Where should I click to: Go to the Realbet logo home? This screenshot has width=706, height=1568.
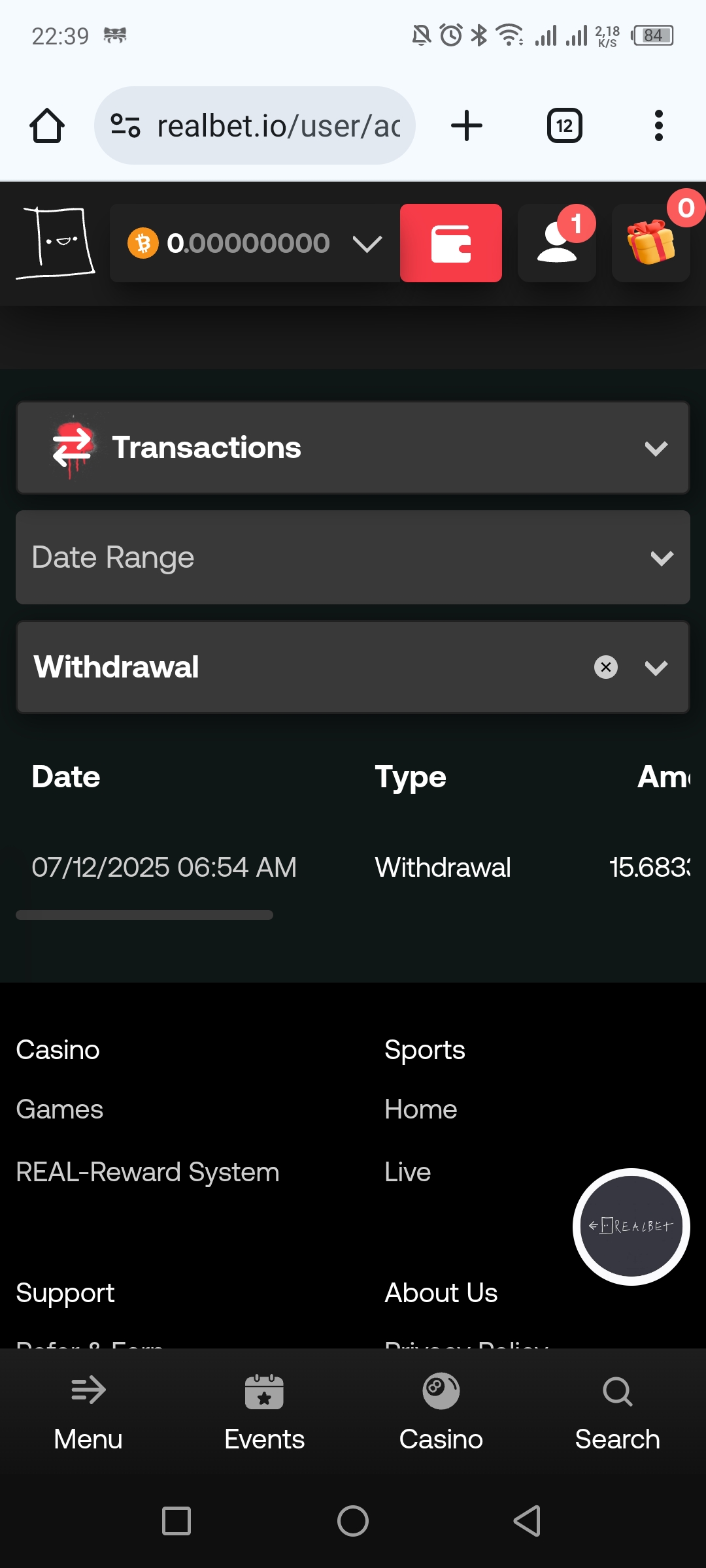coord(56,243)
